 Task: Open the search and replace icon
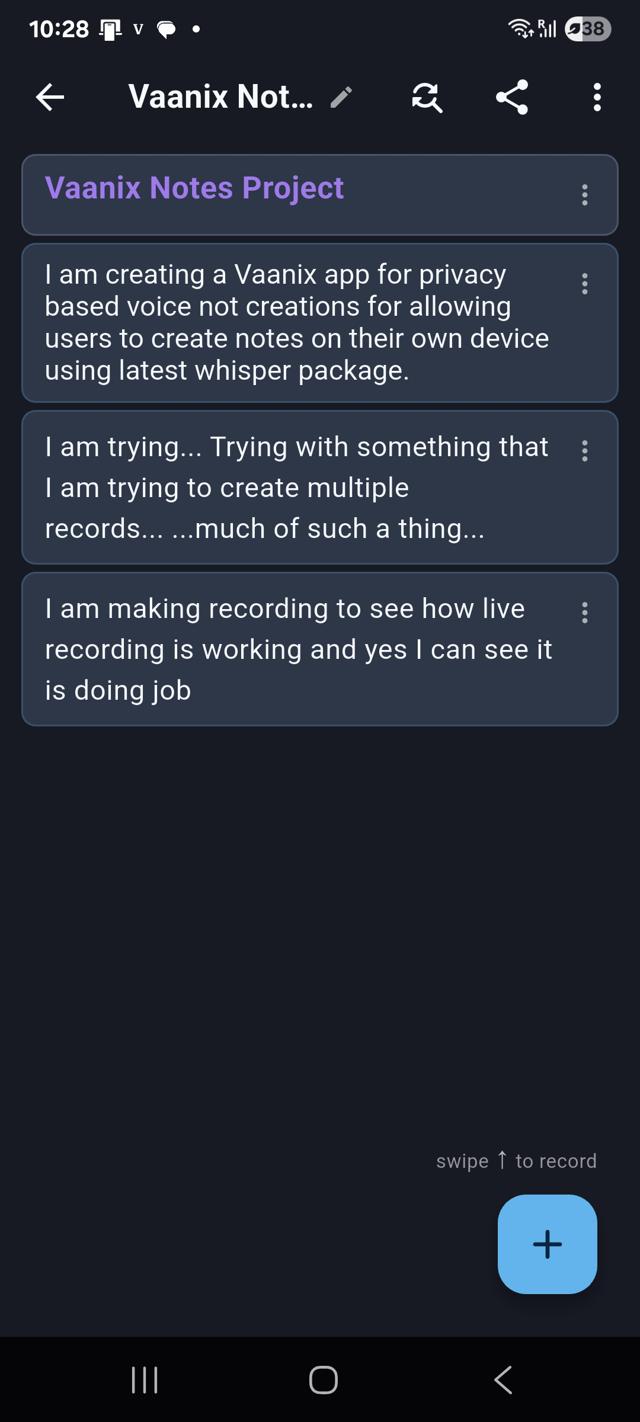427,97
